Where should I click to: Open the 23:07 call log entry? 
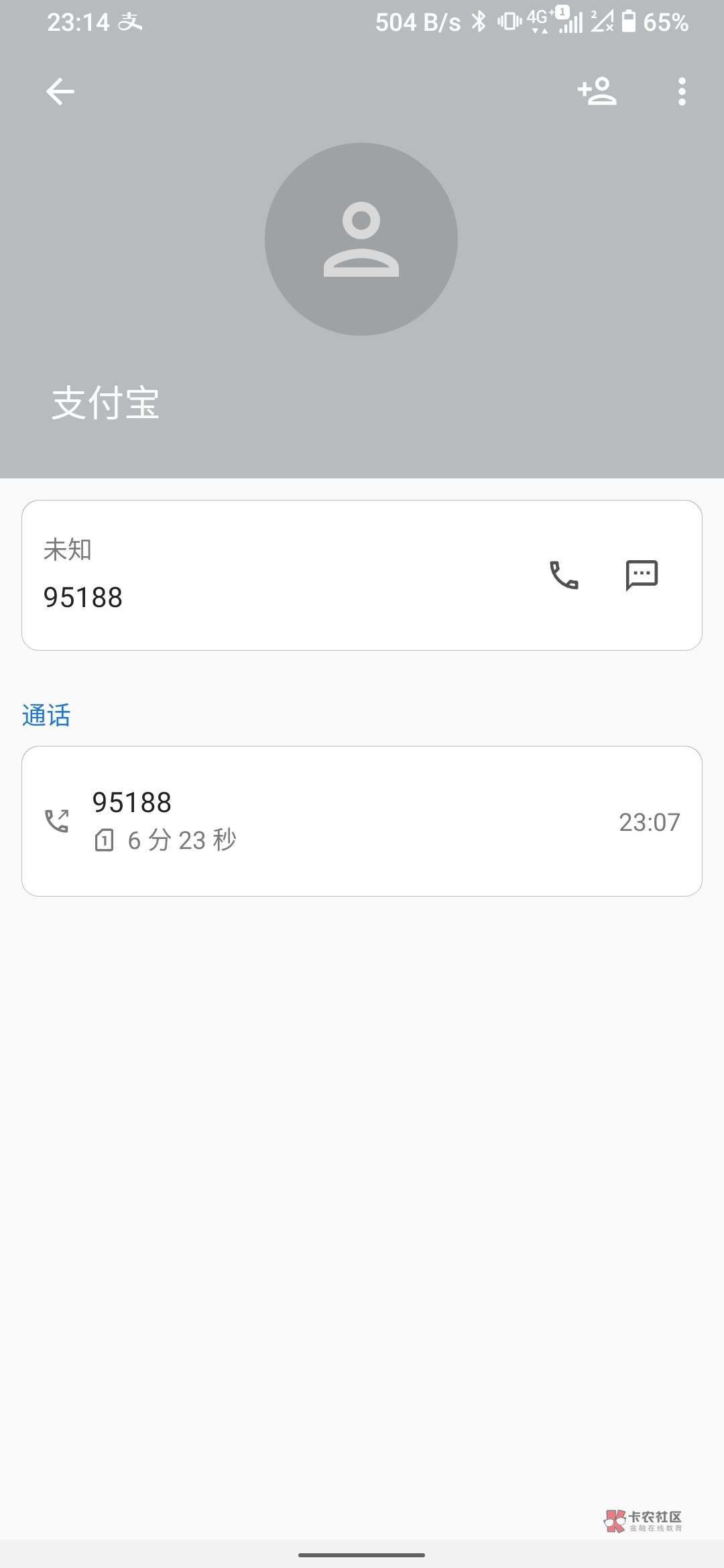[x=362, y=821]
